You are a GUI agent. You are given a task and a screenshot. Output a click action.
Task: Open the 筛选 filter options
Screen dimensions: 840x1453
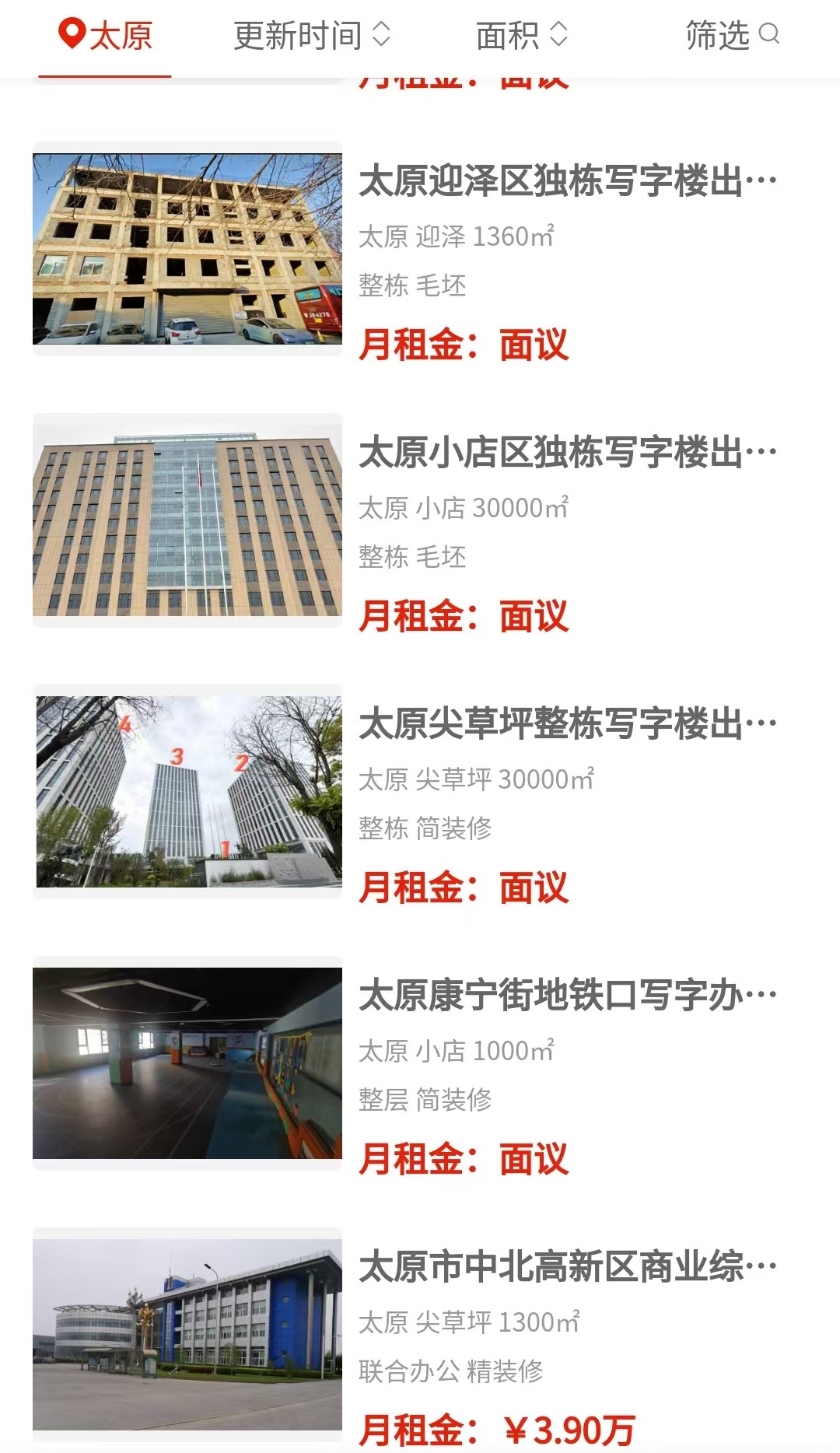click(732, 35)
